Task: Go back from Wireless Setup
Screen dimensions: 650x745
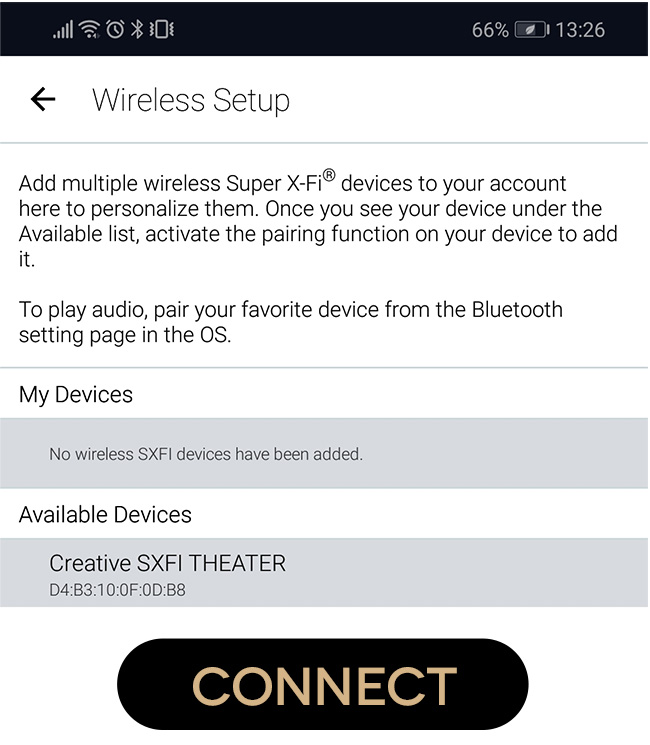Action: pyautogui.click(x=43, y=99)
